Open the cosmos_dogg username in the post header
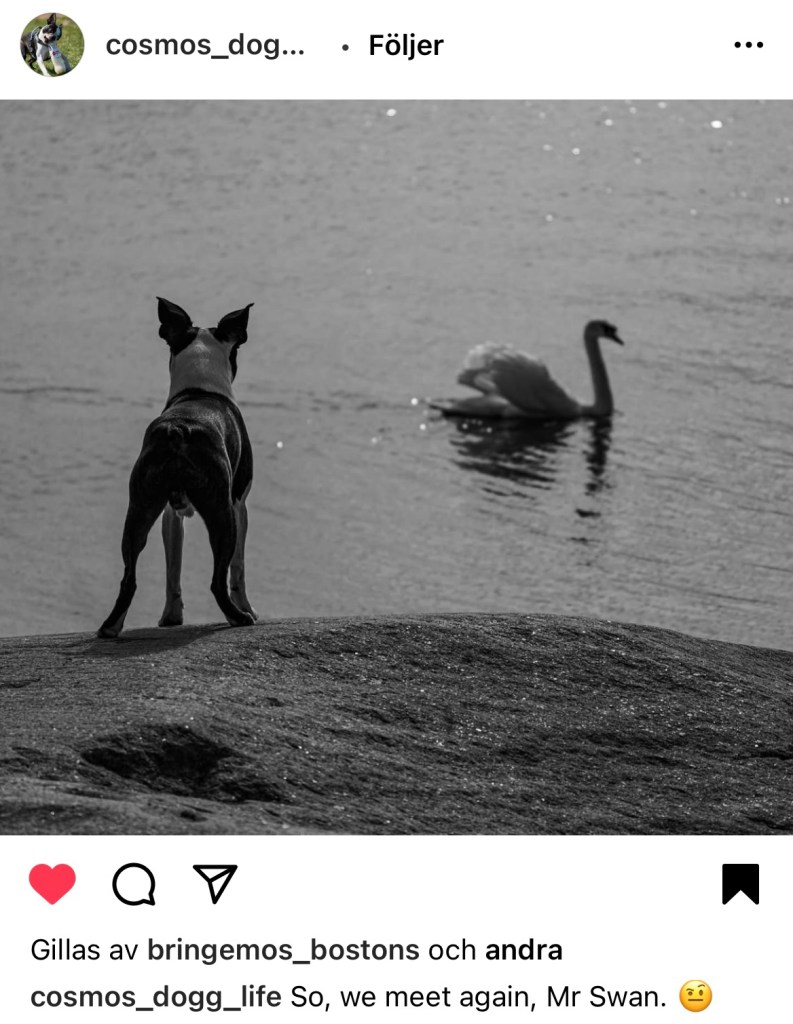This screenshot has width=793, height=1024. coord(204,46)
